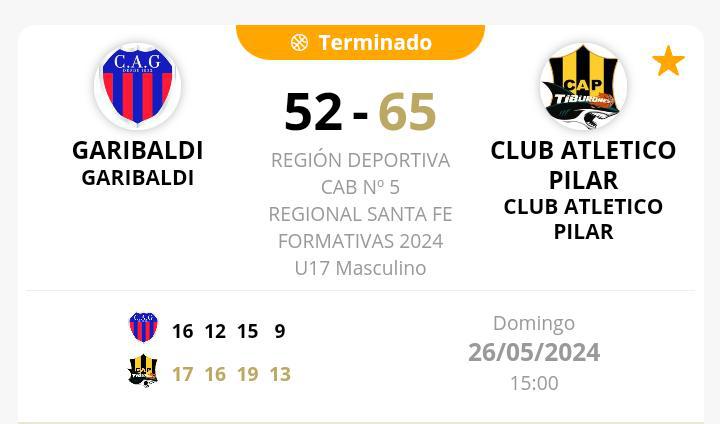The height and width of the screenshot is (424, 720).
Task: Tap the orange favorite star
Action: [667, 62]
